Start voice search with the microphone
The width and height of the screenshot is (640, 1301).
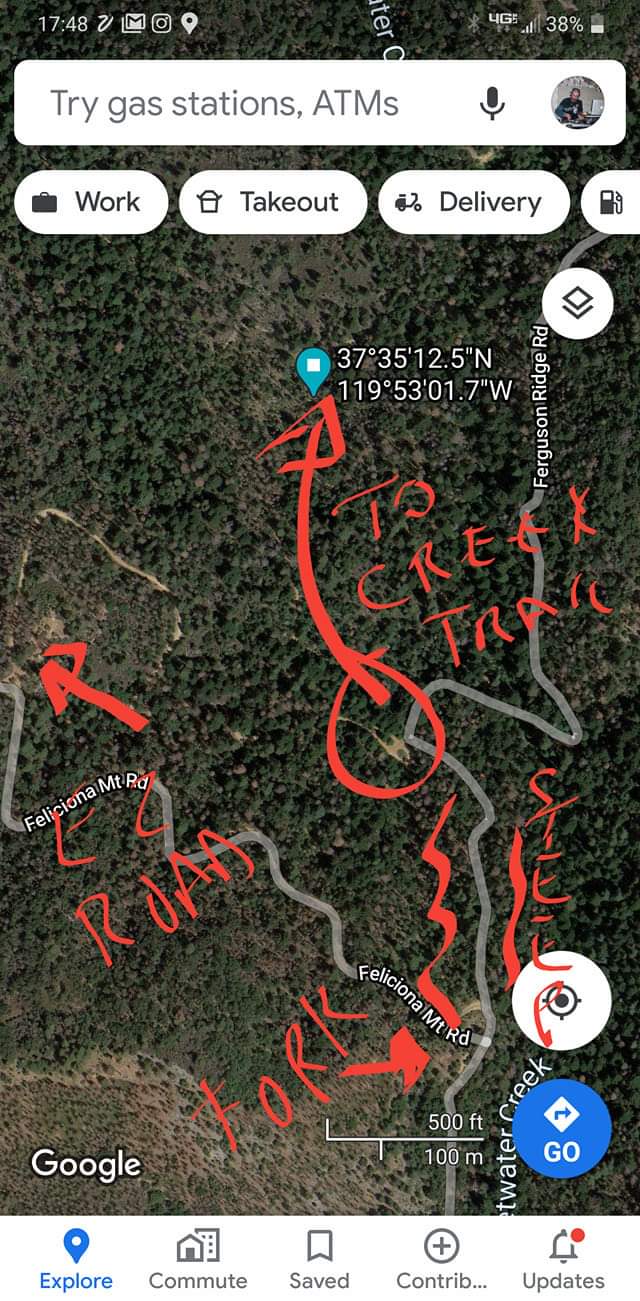[491, 103]
